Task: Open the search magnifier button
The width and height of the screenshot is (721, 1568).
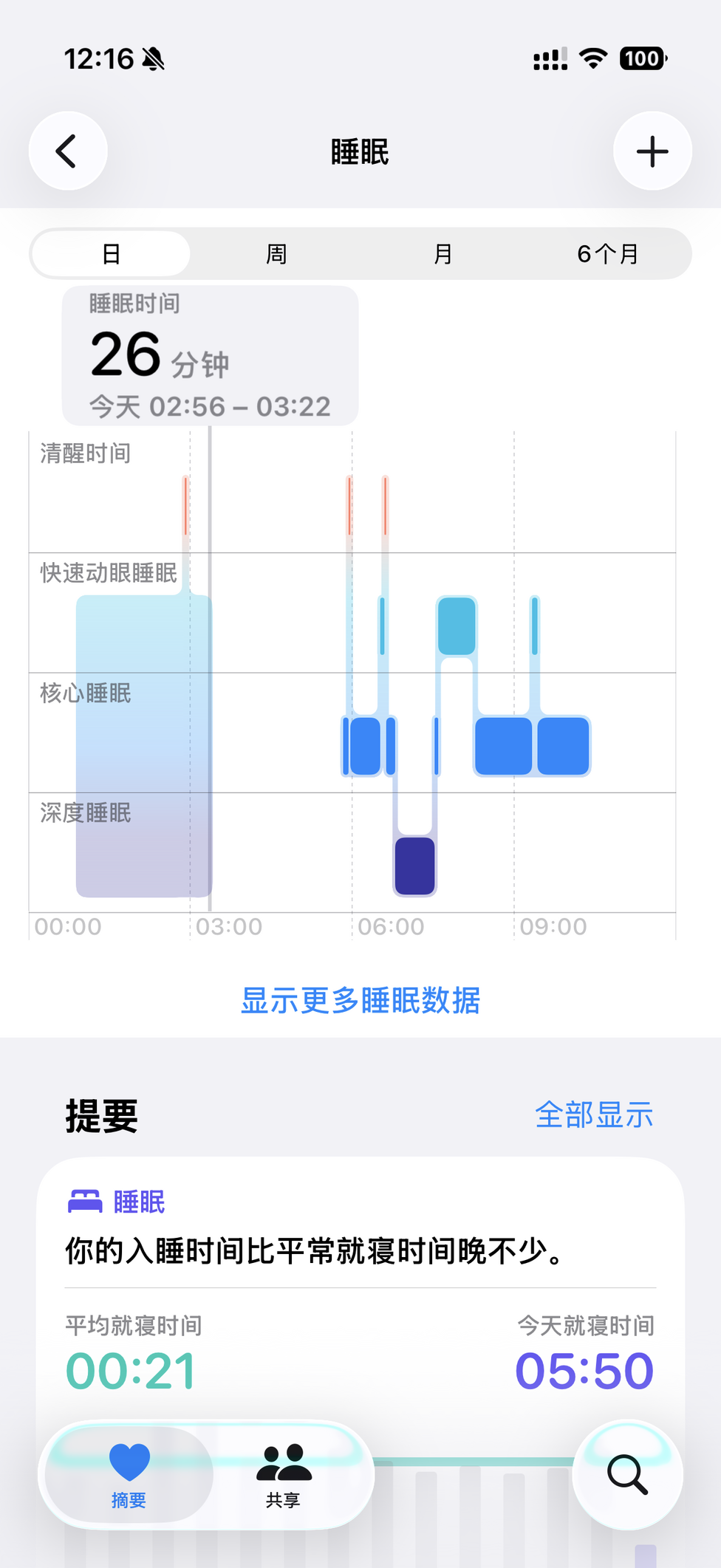Action: 627,1474
